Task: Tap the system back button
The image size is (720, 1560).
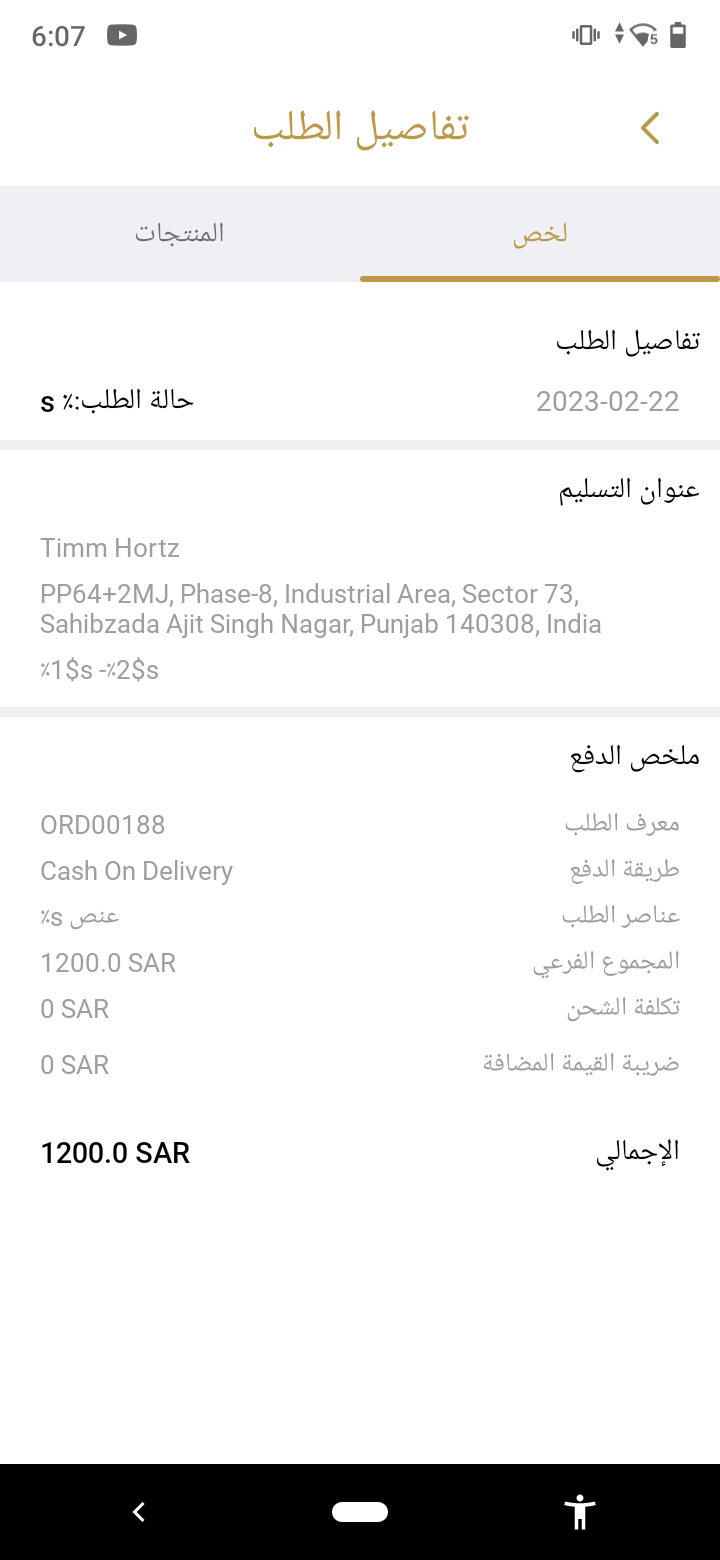Action: 139,1511
